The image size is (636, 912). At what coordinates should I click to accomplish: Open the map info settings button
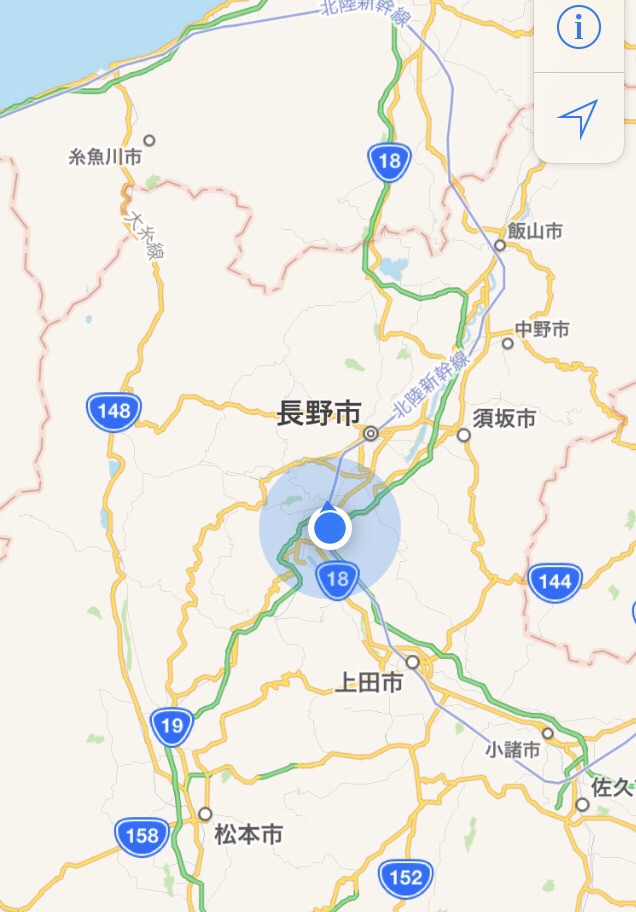pyautogui.click(x=579, y=30)
